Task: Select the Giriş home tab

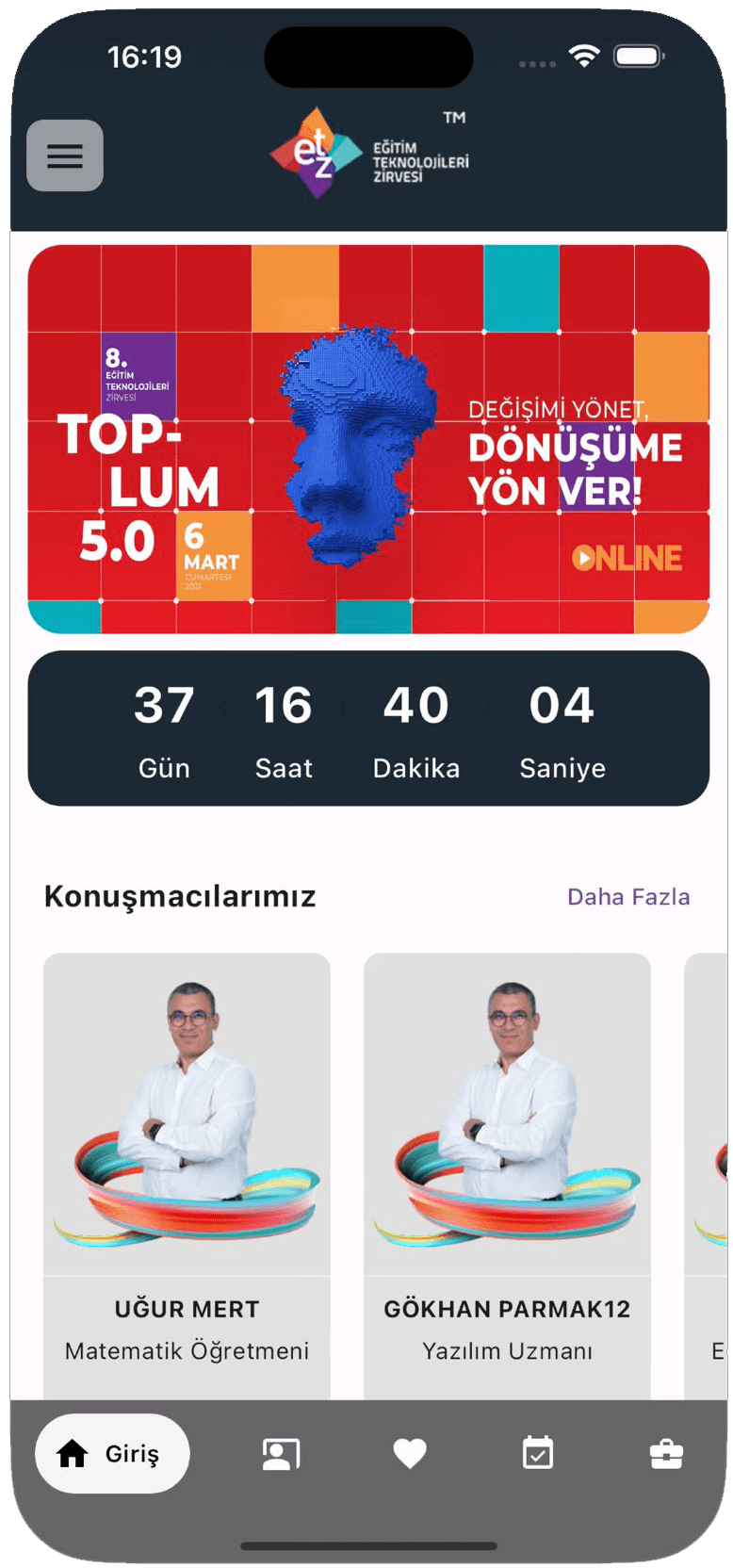Action: click(x=112, y=1454)
